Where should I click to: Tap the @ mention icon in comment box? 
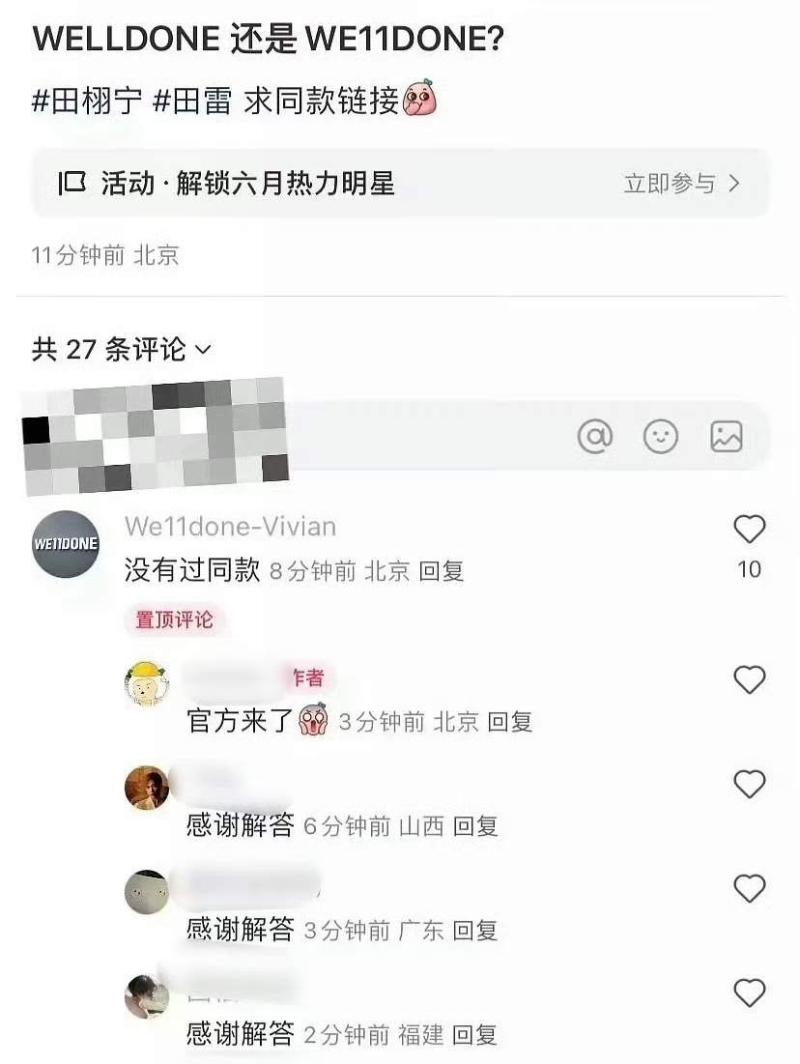click(x=595, y=436)
